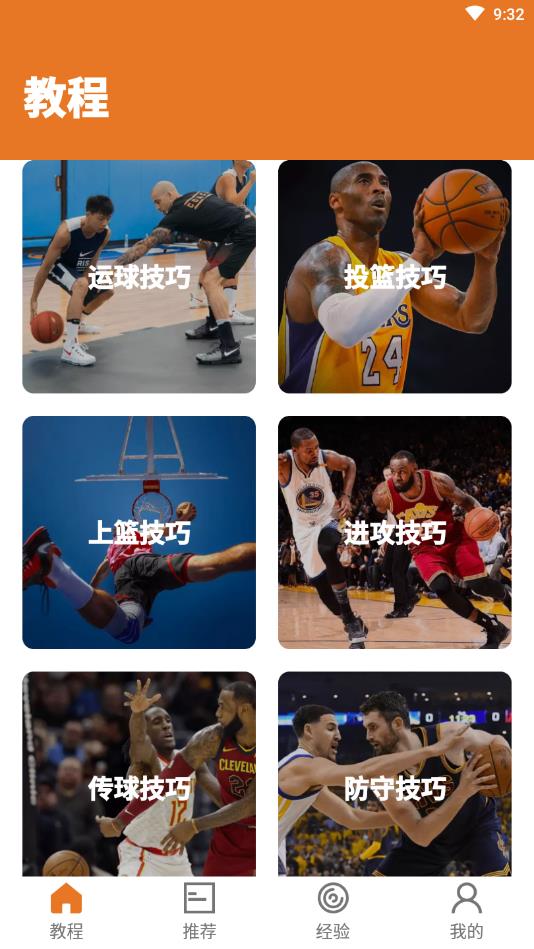Tap the 防守技巧 tutorial card
The image size is (534, 949).
395,773
